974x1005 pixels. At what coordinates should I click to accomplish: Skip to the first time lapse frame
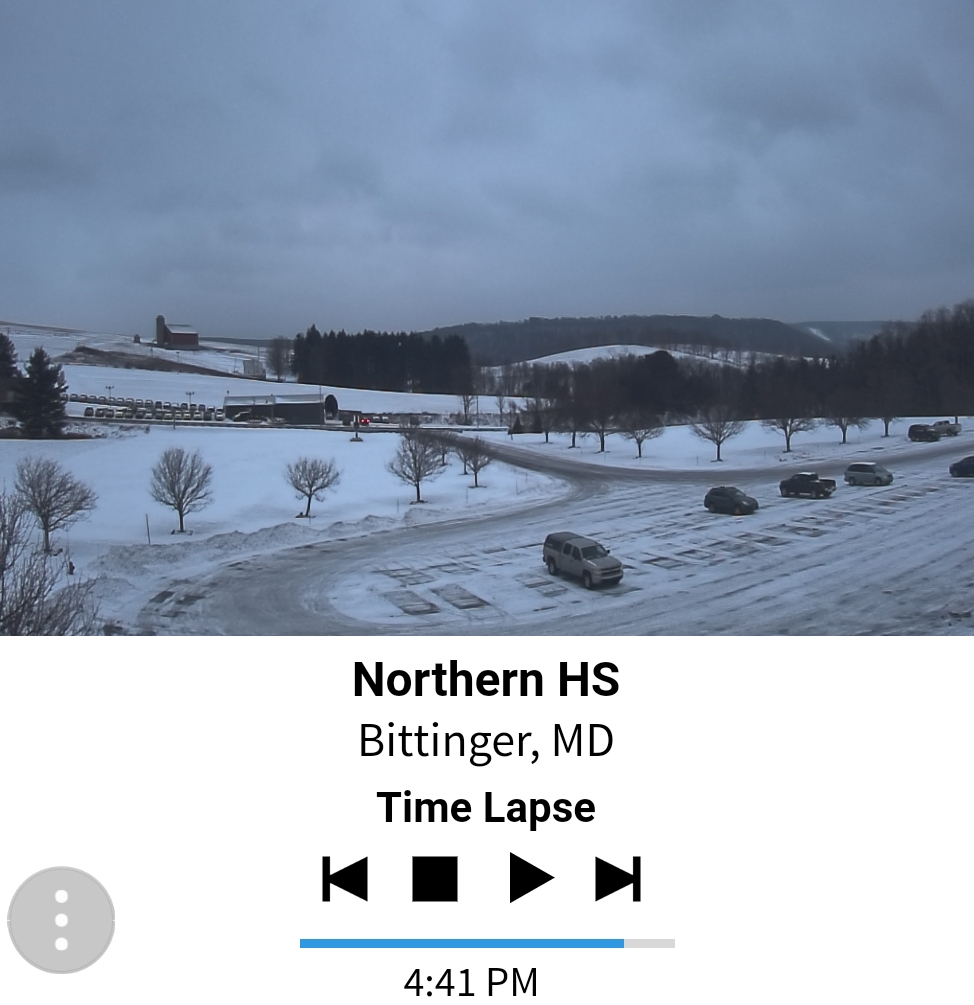[x=345, y=880]
